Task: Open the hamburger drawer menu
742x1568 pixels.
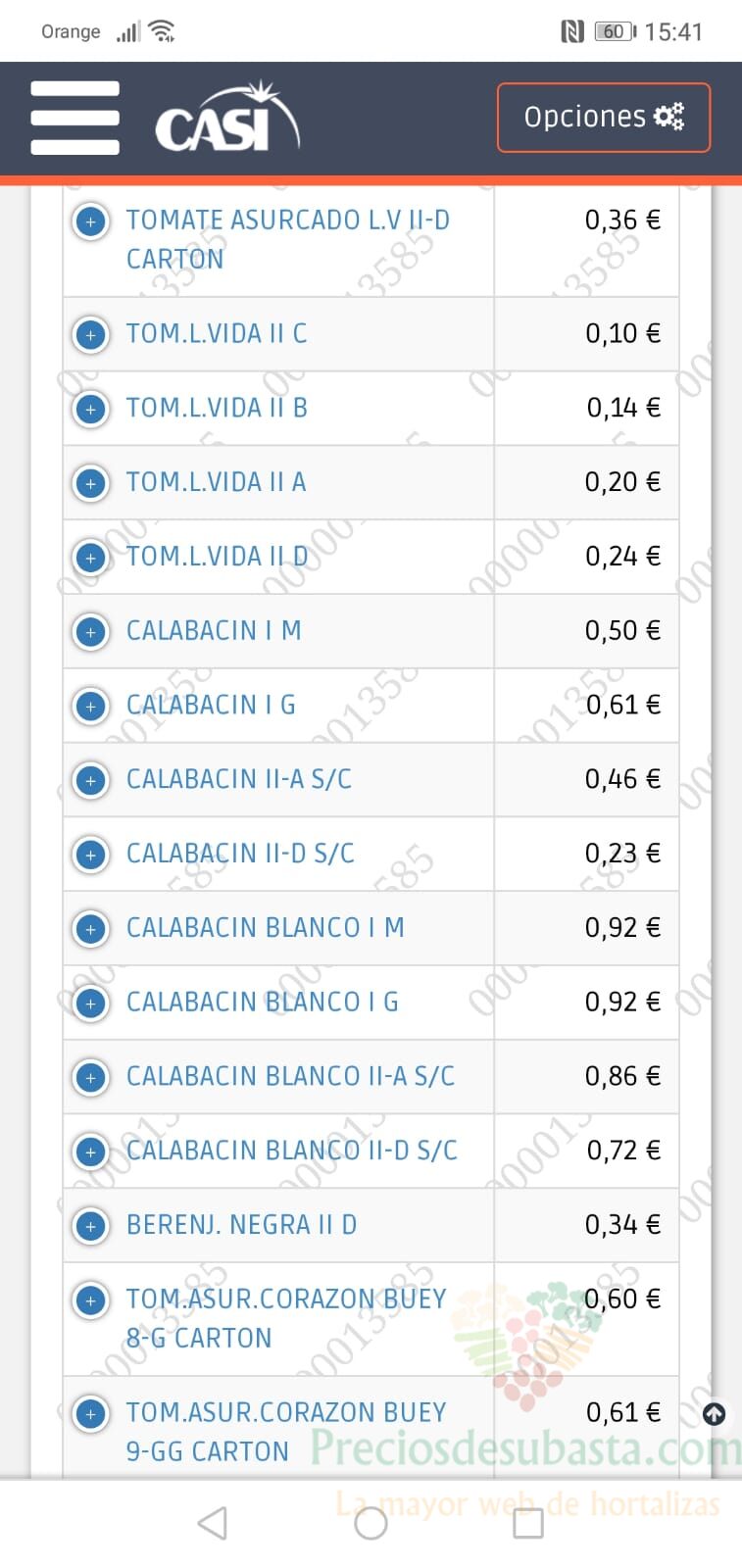Action: [74, 118]
